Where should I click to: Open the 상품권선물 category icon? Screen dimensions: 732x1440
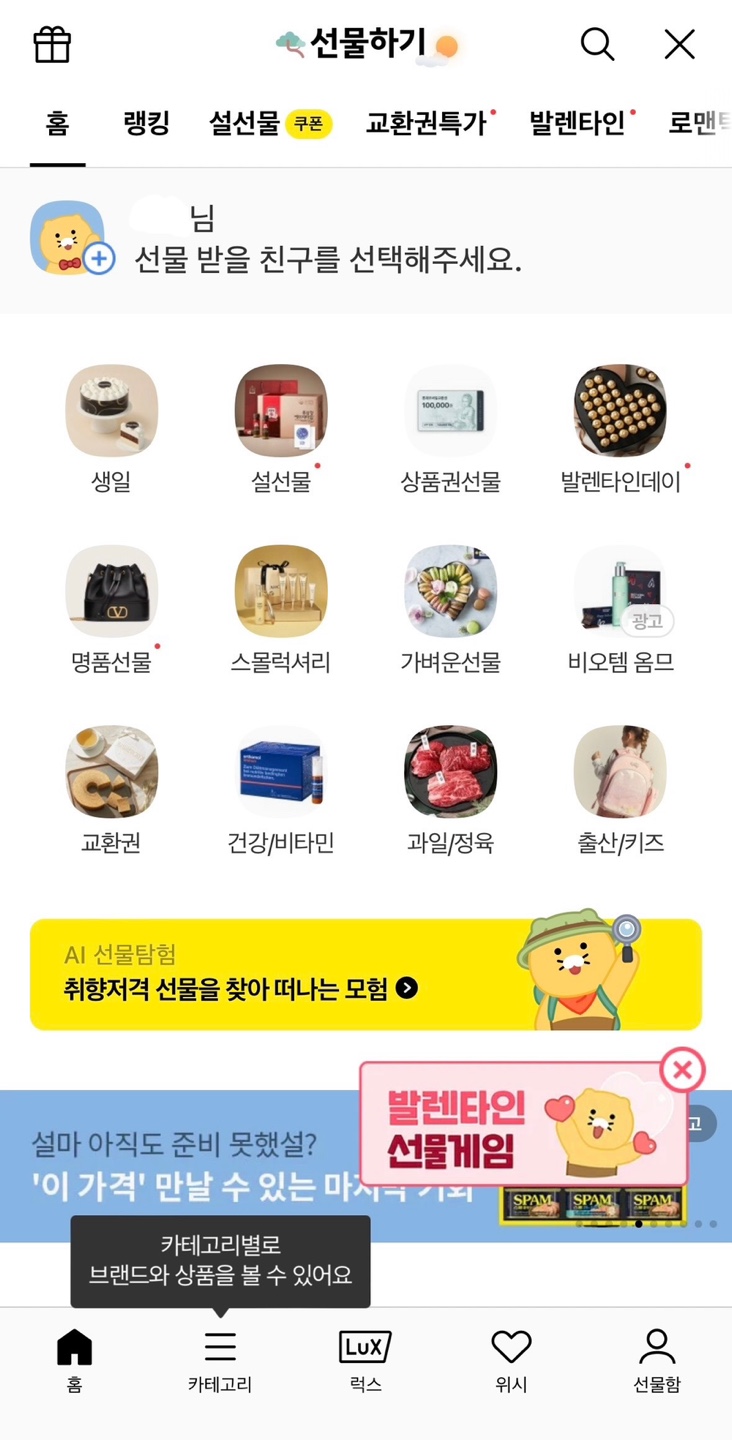click(450, 410)
